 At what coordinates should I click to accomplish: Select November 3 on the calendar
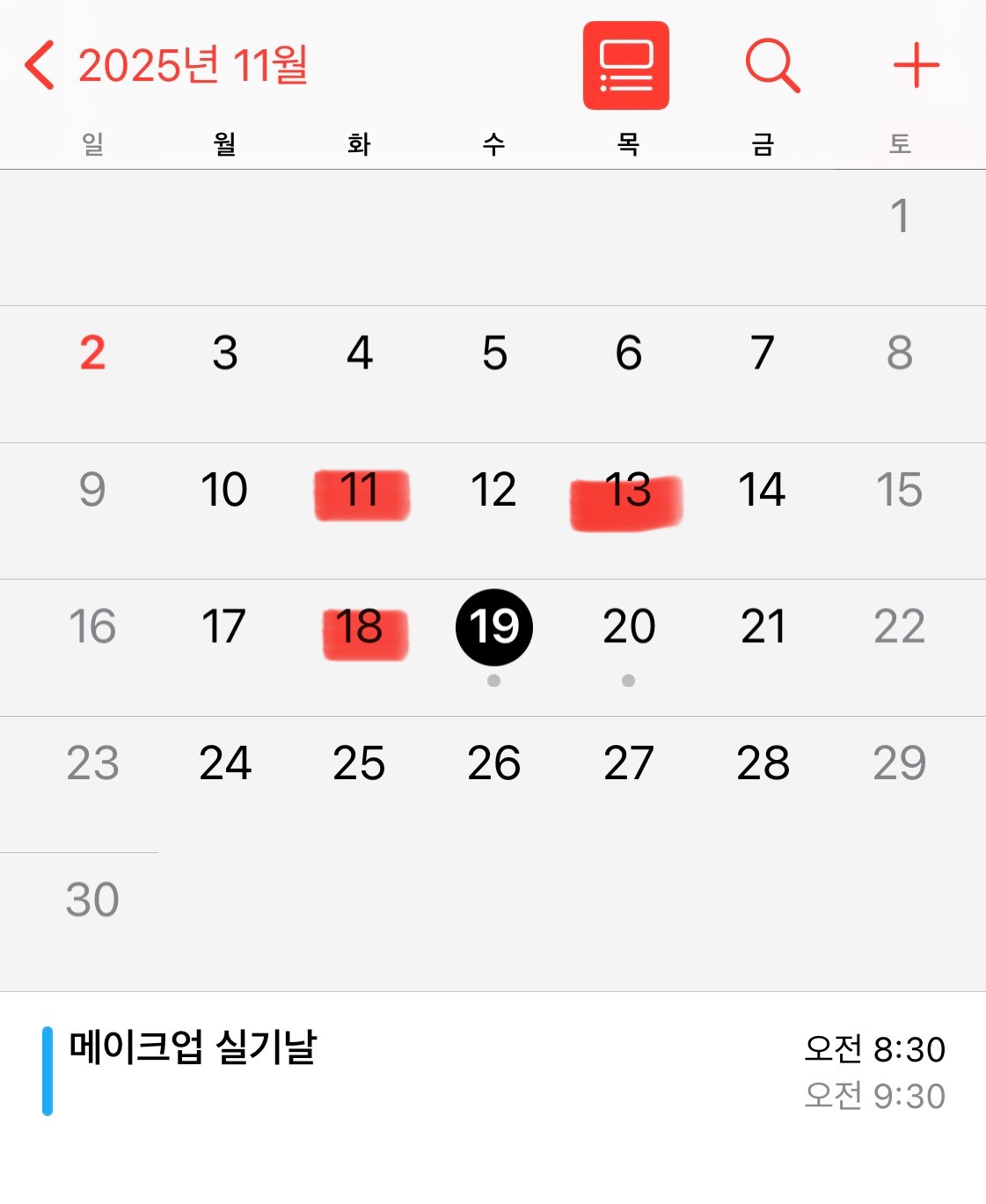tap(225, 354)
